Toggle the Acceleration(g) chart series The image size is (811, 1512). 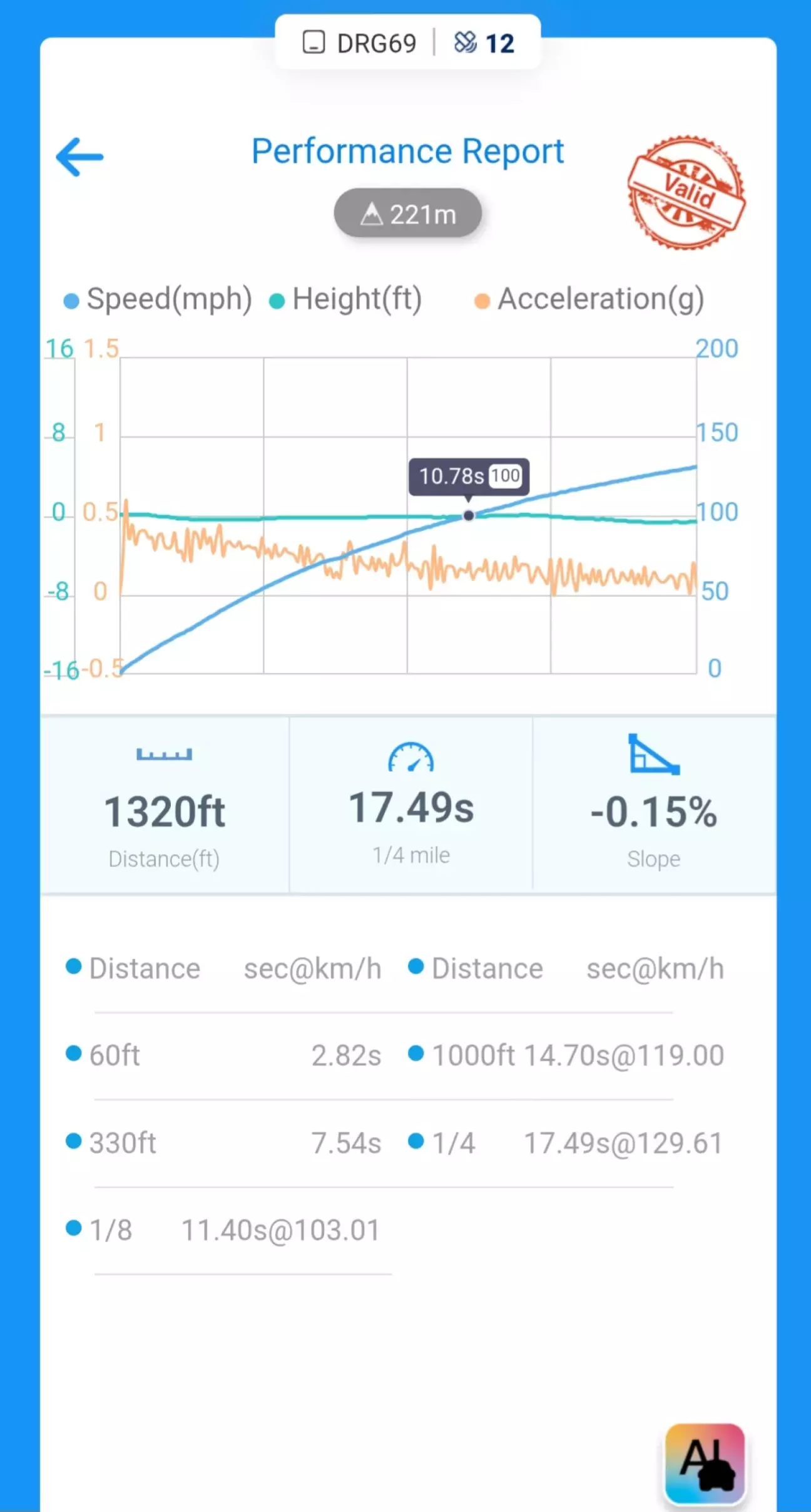[x=589, y=299]
